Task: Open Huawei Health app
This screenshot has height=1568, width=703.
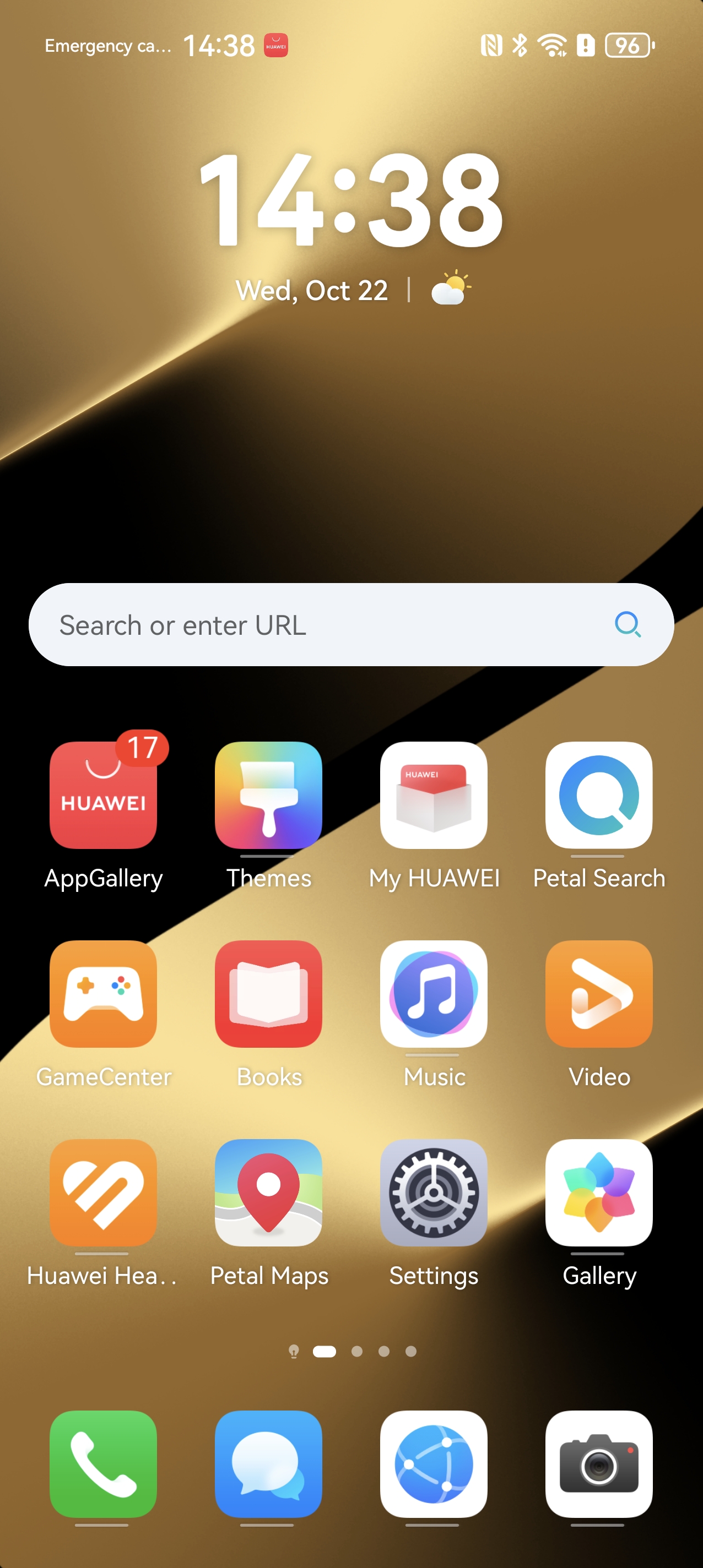Action: click(103, 1193)
